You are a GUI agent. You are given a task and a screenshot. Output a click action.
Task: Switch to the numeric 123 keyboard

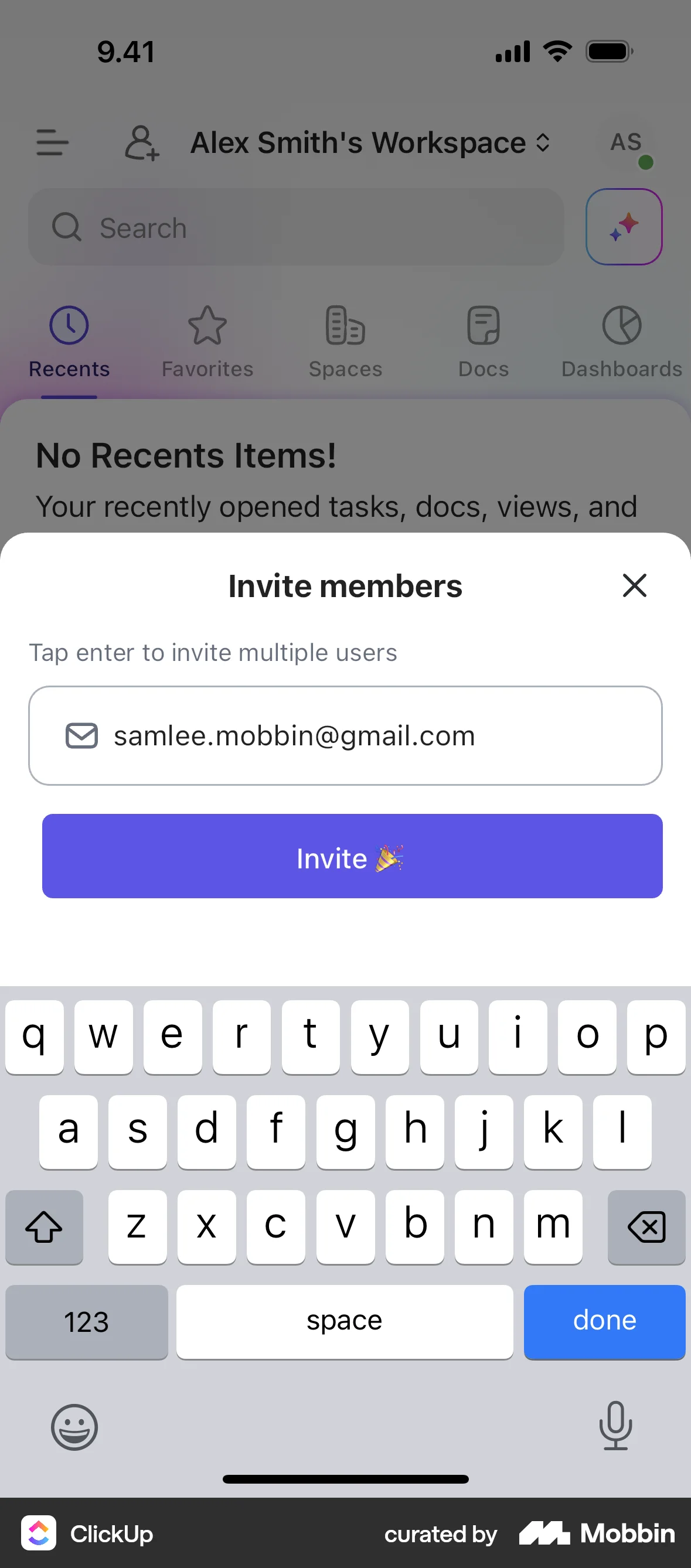click(x=87, y=1321)
